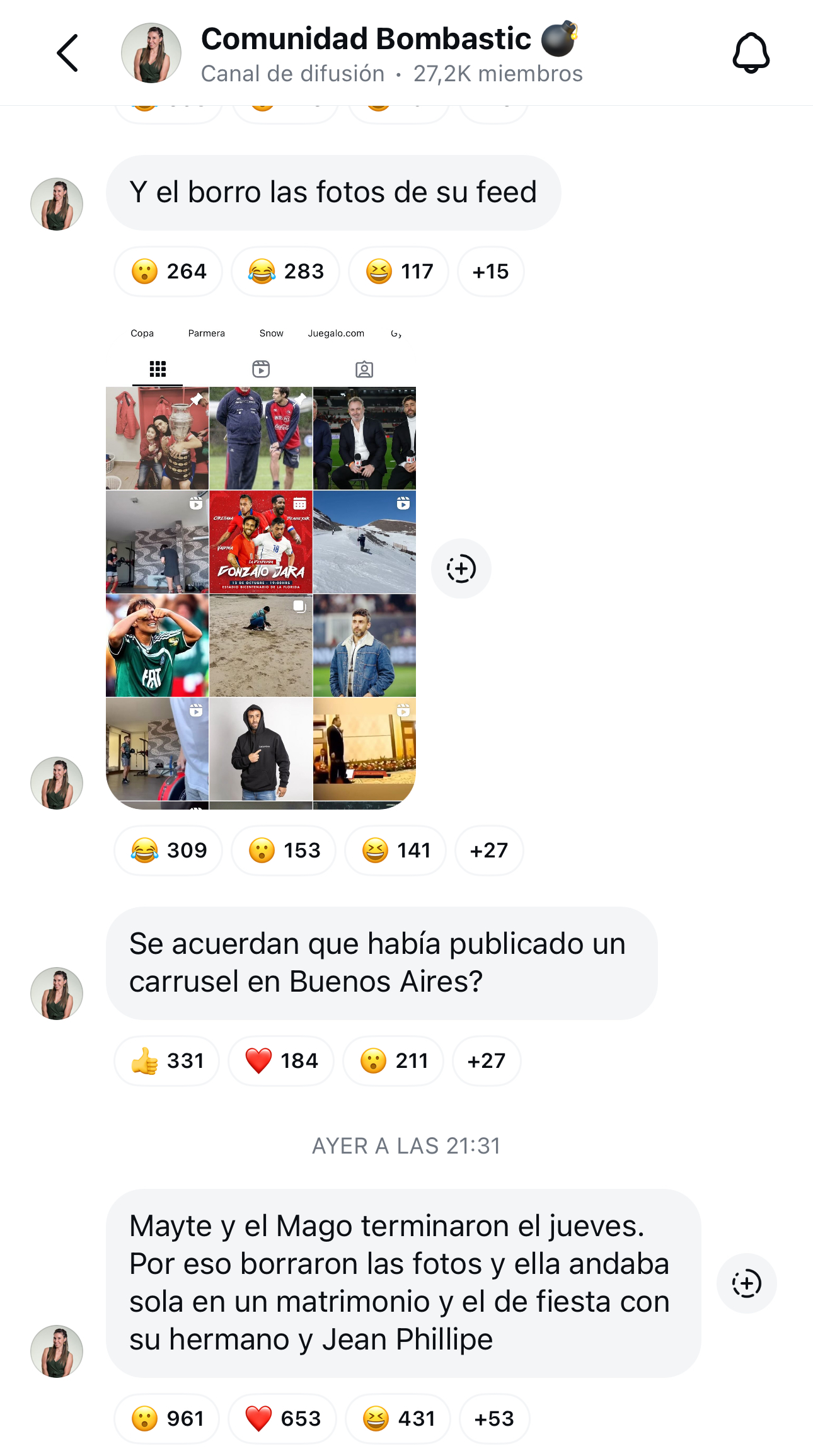
Task: View the +53 more reactions
Action: click(x=494, y=1419)
